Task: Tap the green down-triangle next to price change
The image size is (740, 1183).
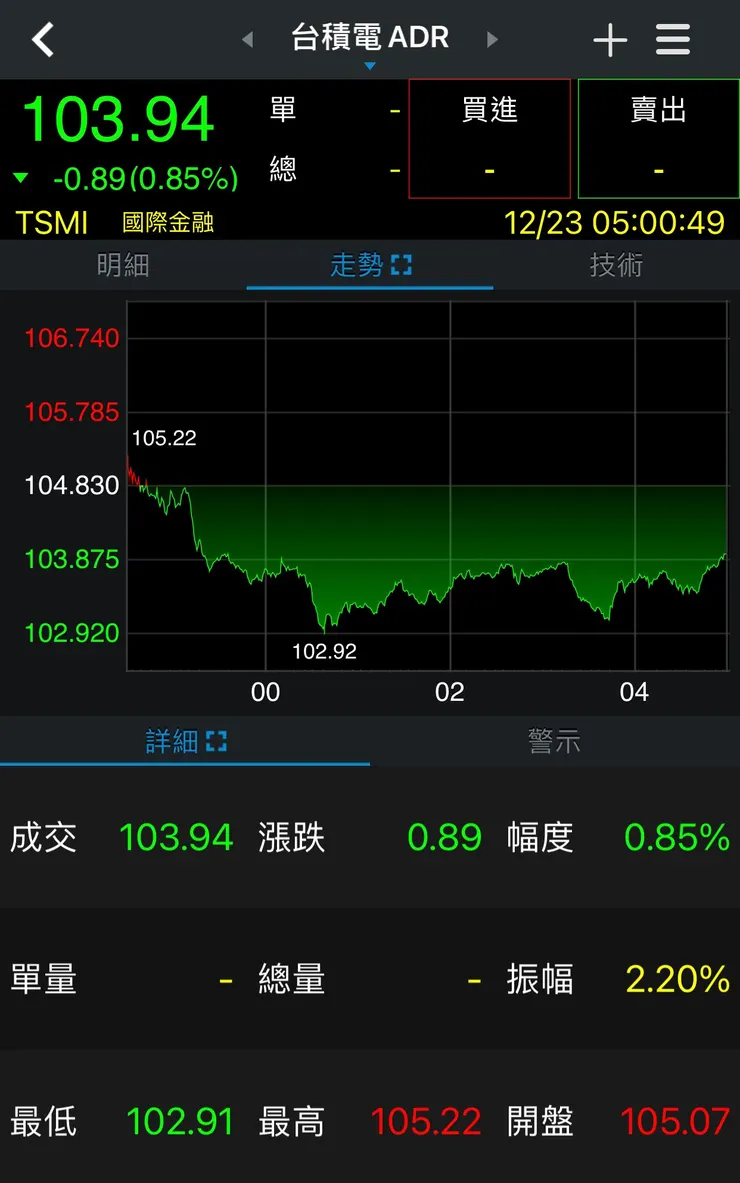Action: coord(21,178)
